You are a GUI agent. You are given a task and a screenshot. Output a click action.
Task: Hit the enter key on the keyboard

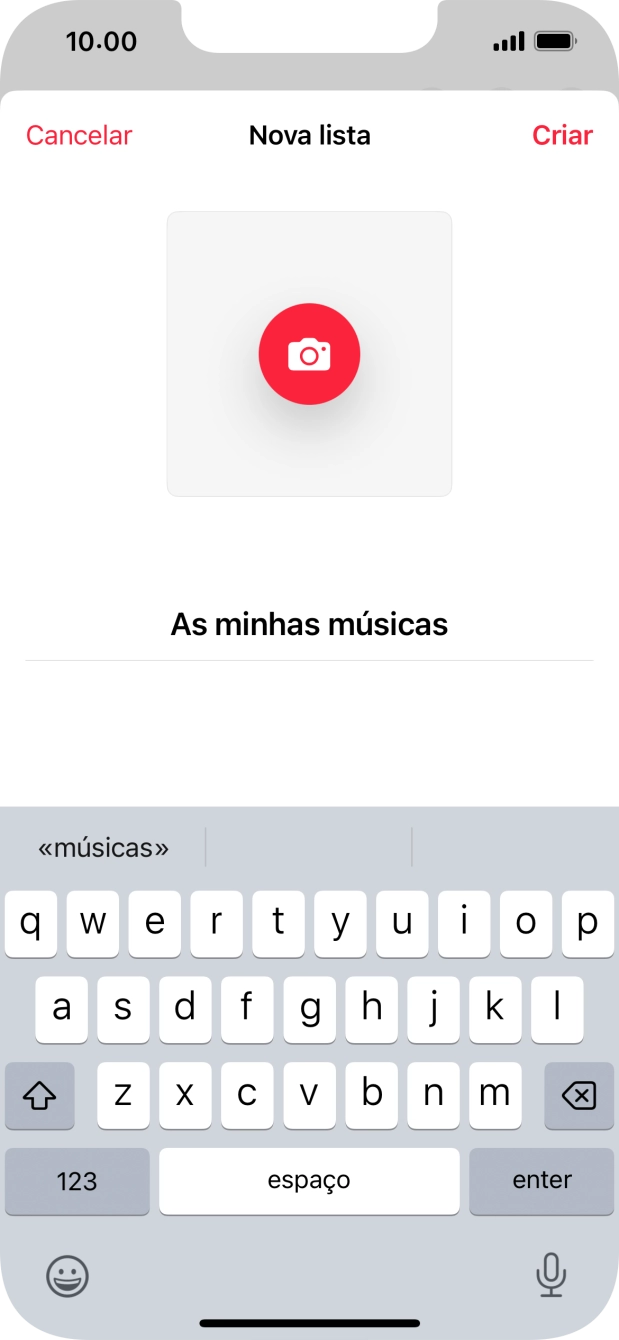point(541,1181)
